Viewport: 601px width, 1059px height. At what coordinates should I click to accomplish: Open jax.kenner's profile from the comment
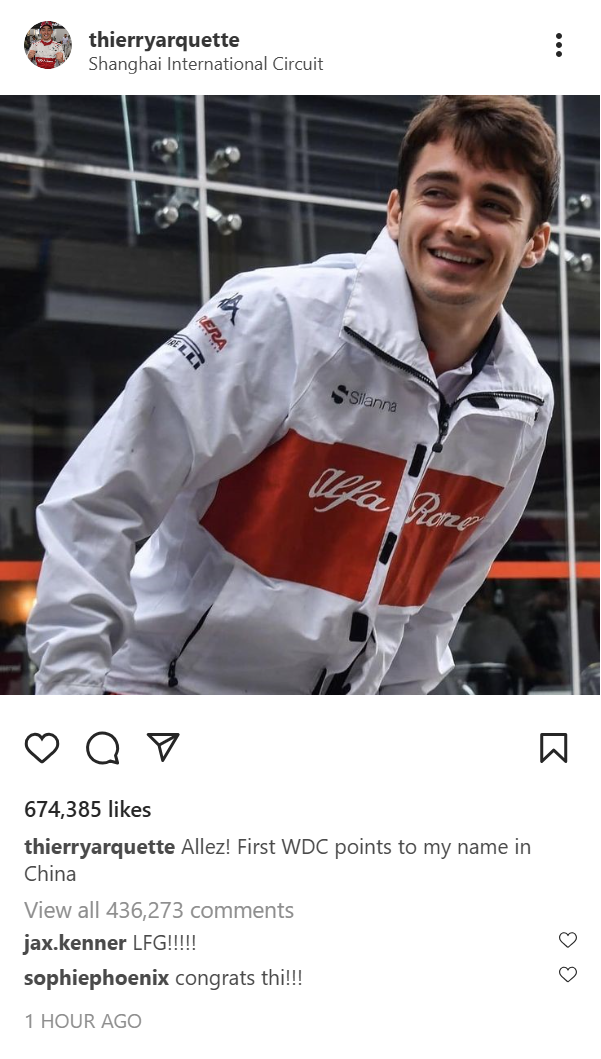[75, 943]
